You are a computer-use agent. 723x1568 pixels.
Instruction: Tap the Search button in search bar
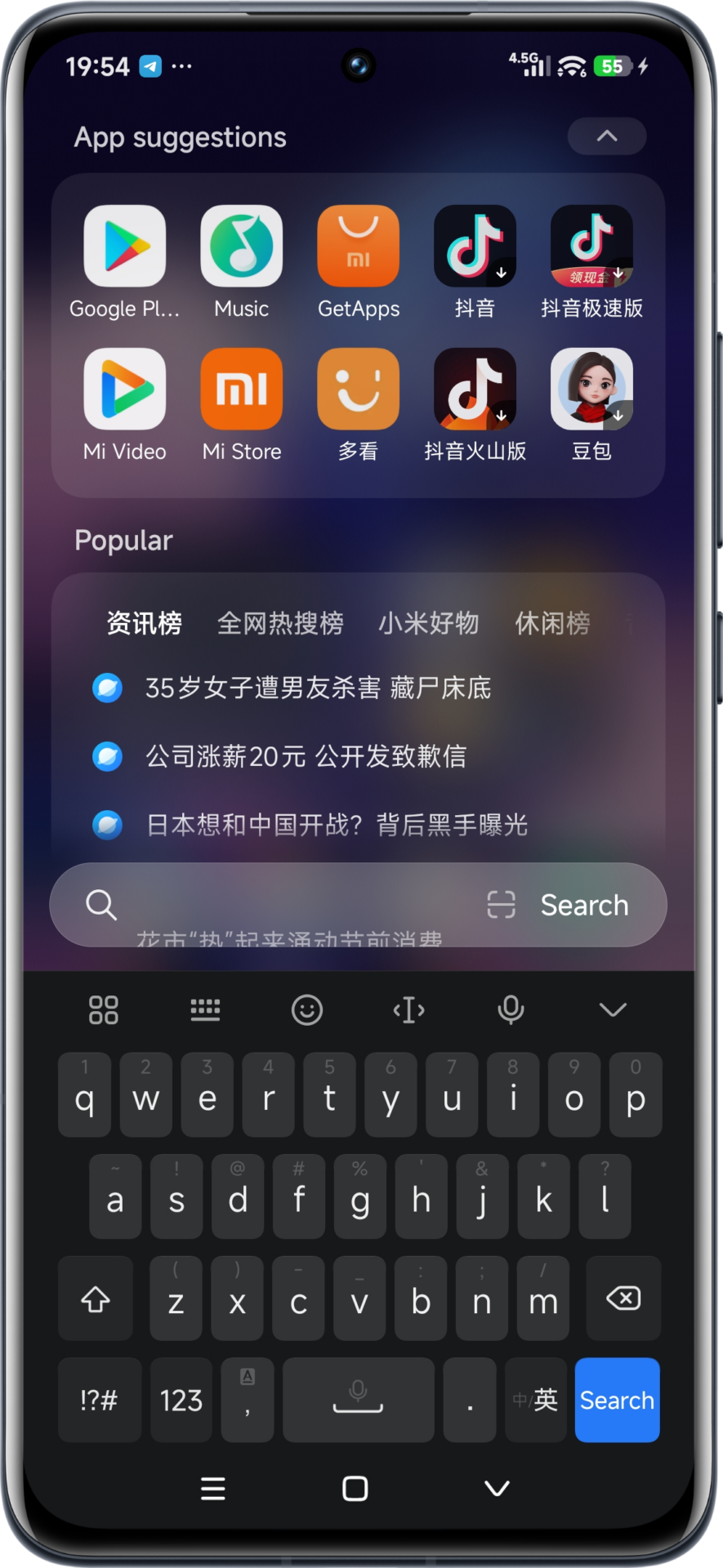[584, 905]
